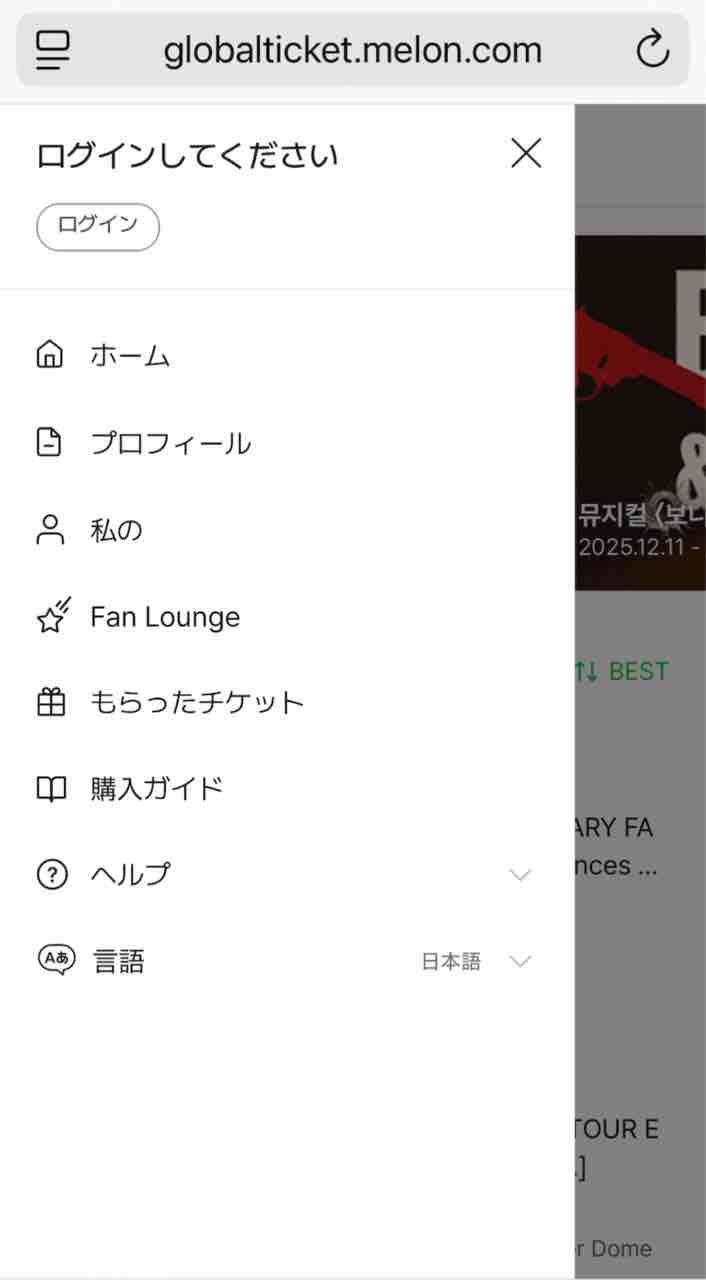
Task: Open the 購入ガイド page
Action: 156,789
